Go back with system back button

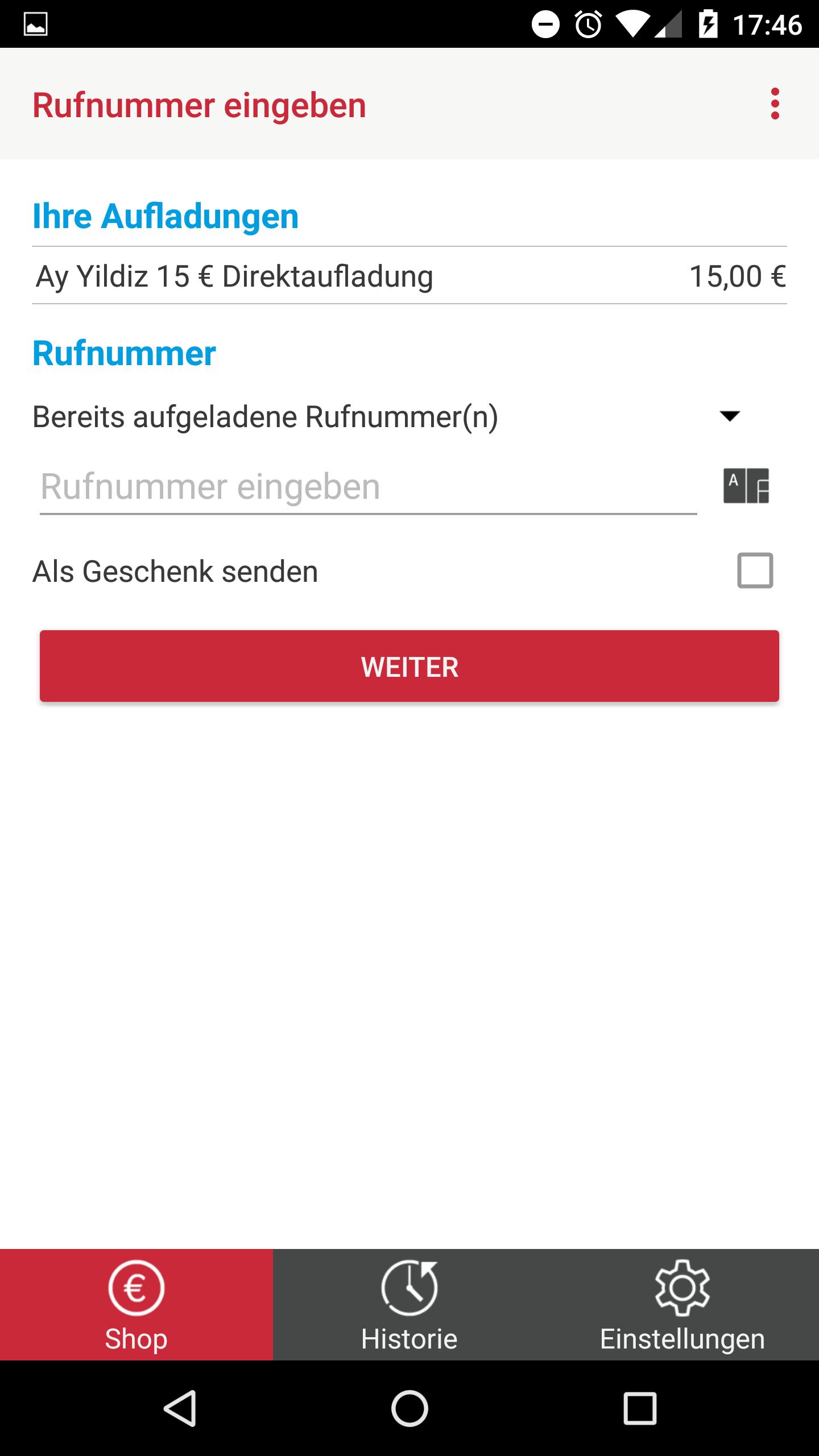click(180, 1408)
